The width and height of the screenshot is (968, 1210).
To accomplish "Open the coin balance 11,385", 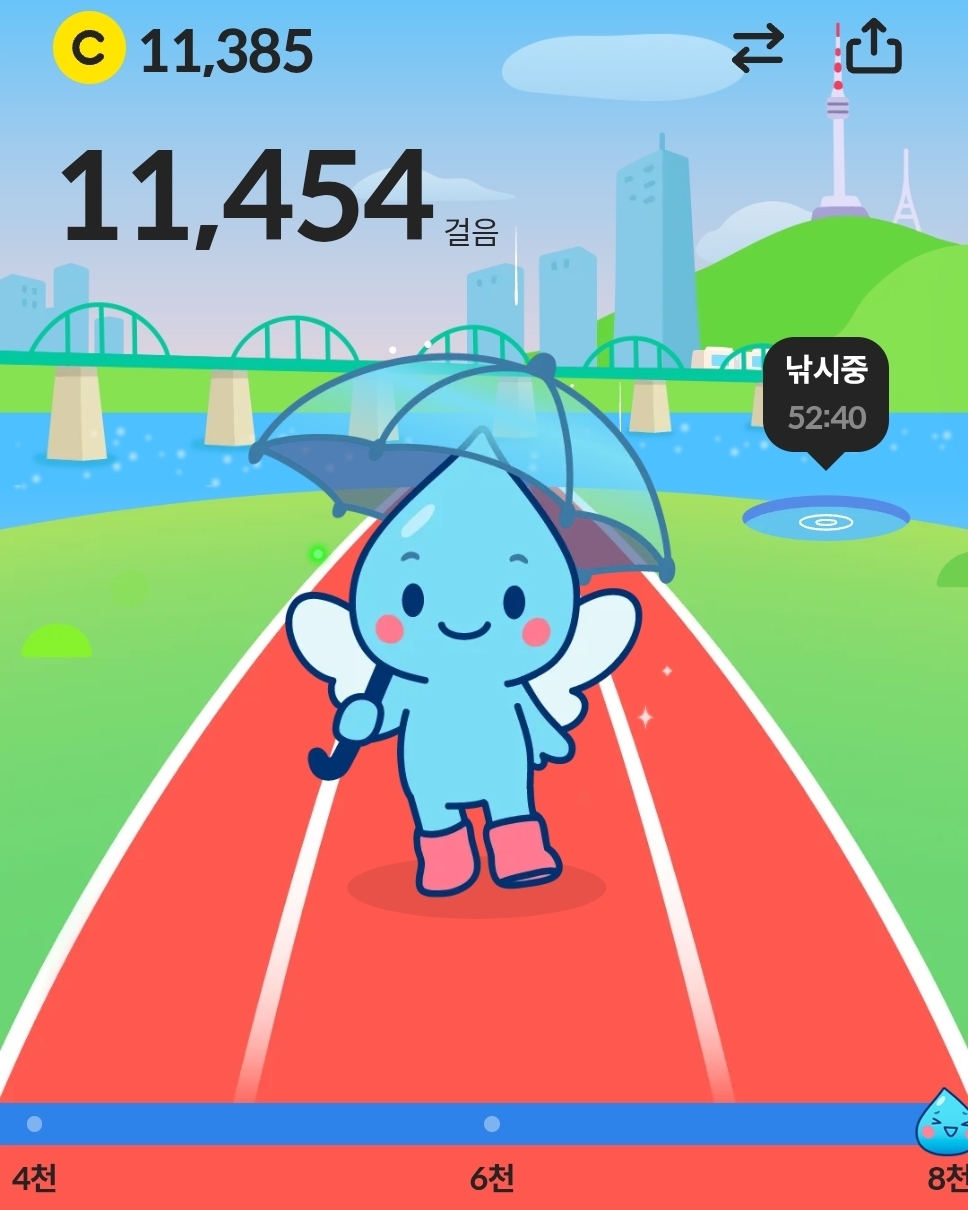I will 184,50.
